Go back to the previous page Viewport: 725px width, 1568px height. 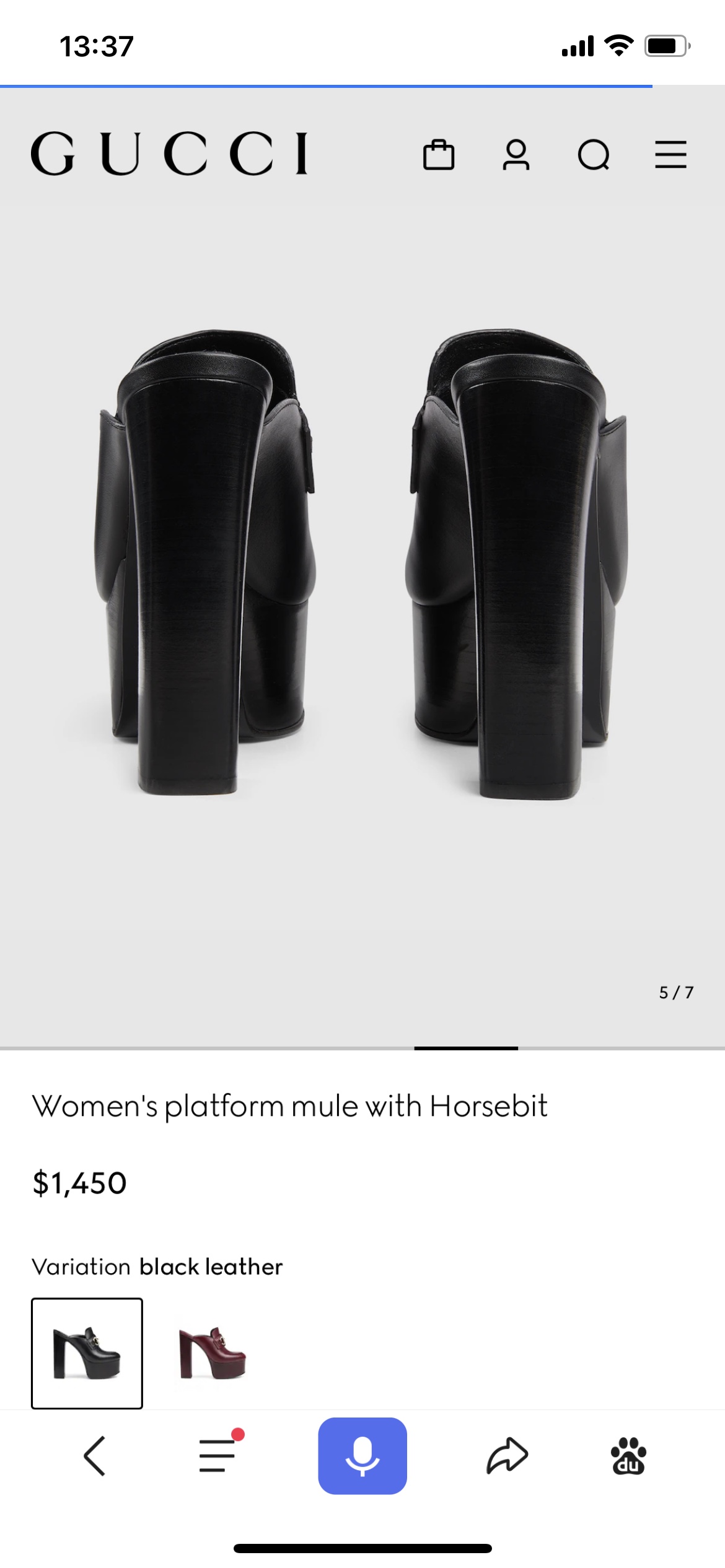click(95, 1456)
